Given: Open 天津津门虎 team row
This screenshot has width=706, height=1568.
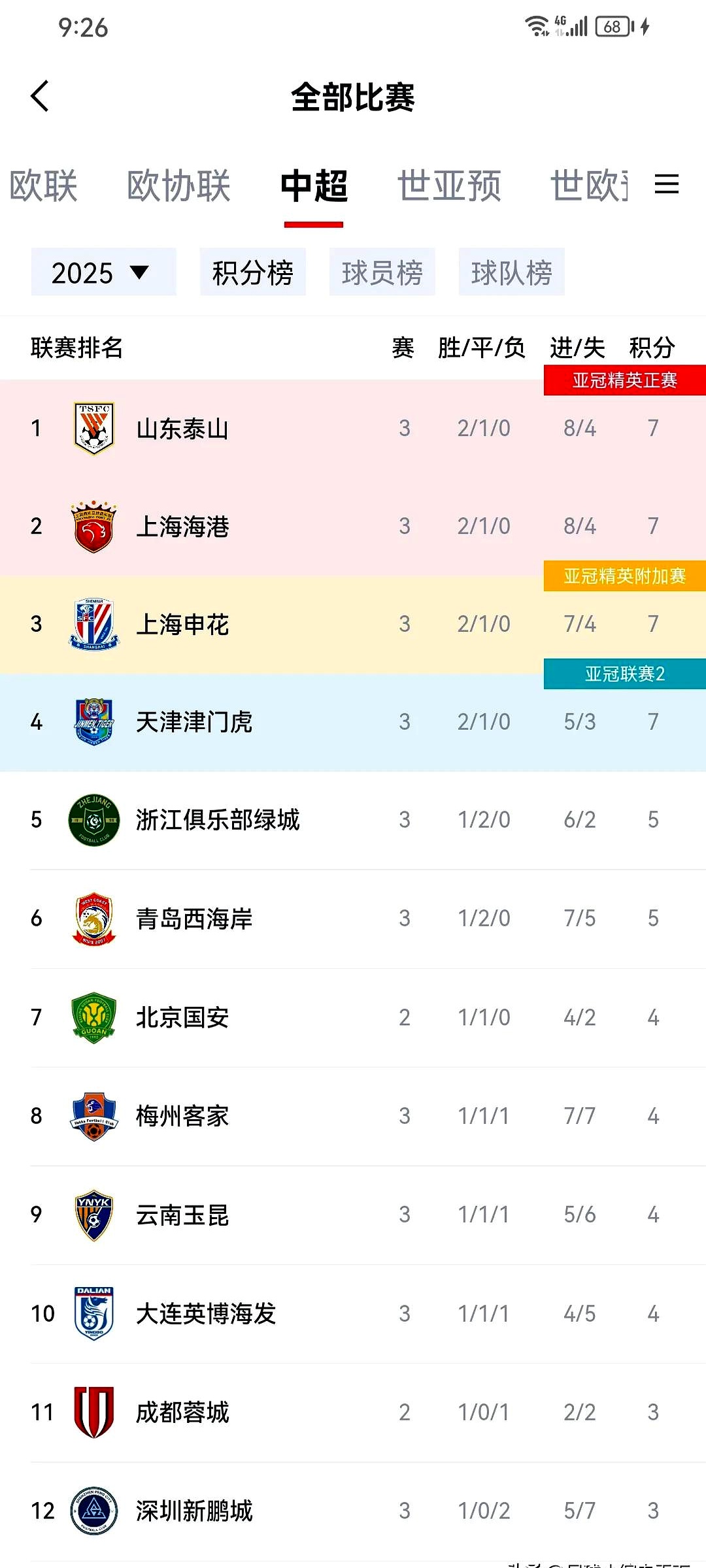Looking at the screenshot, I should (194, 723).
